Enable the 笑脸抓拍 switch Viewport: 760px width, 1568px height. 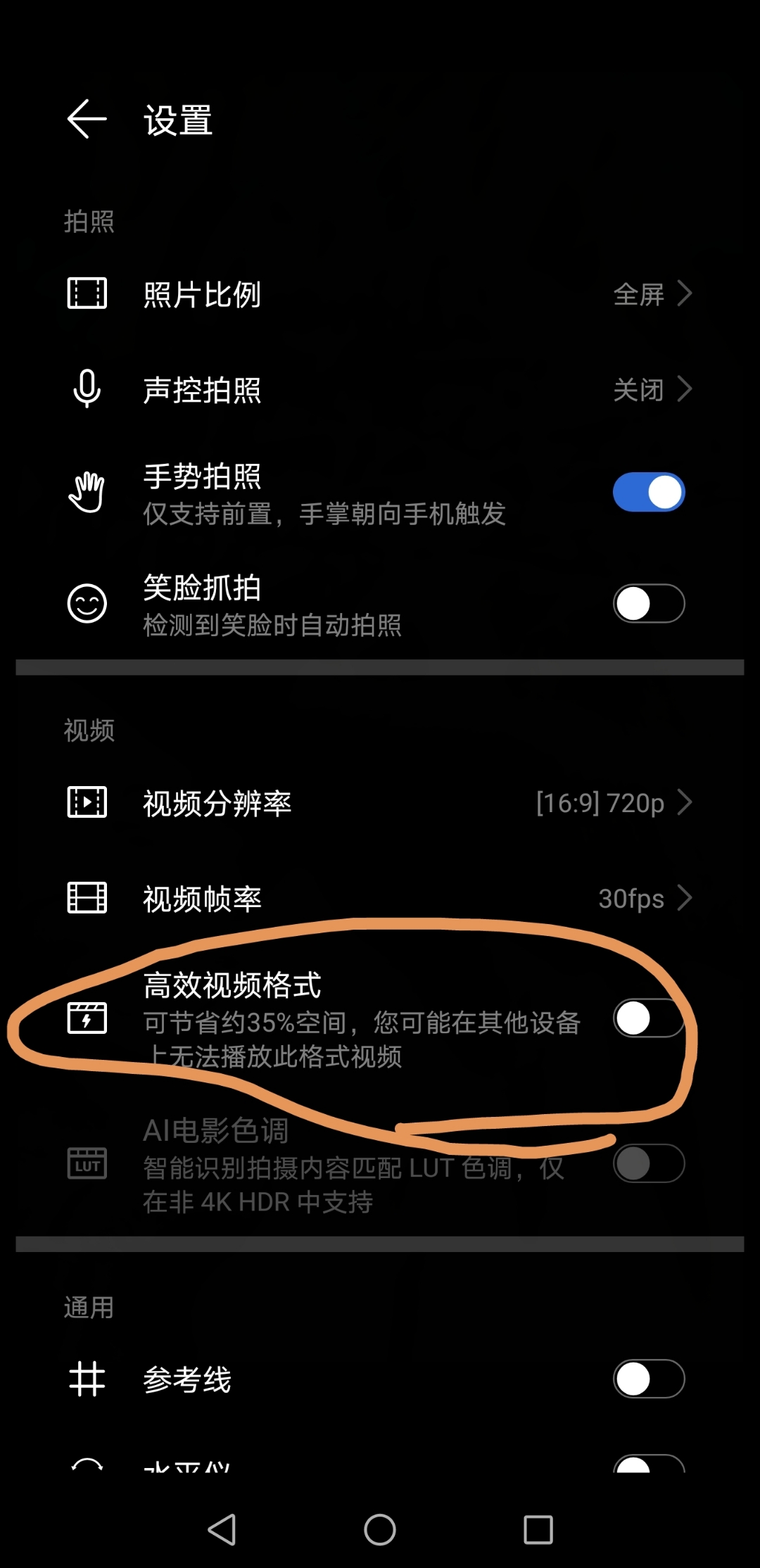coord(648,604)
